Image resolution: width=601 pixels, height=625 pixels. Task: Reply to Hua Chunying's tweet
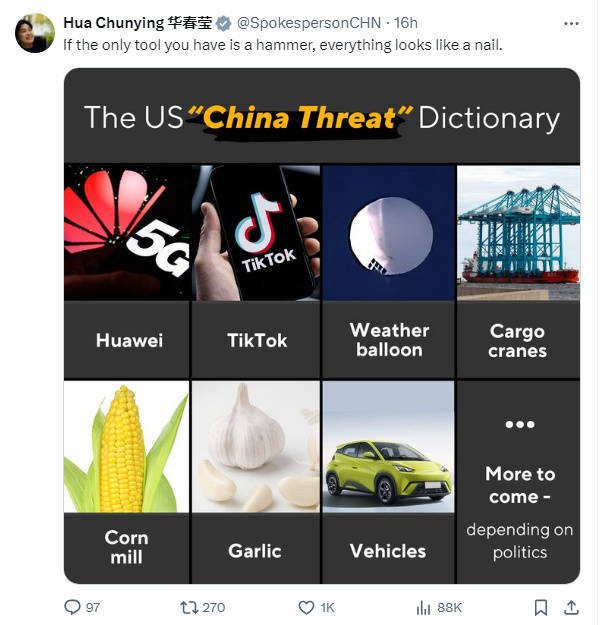[x=72, y=607]
